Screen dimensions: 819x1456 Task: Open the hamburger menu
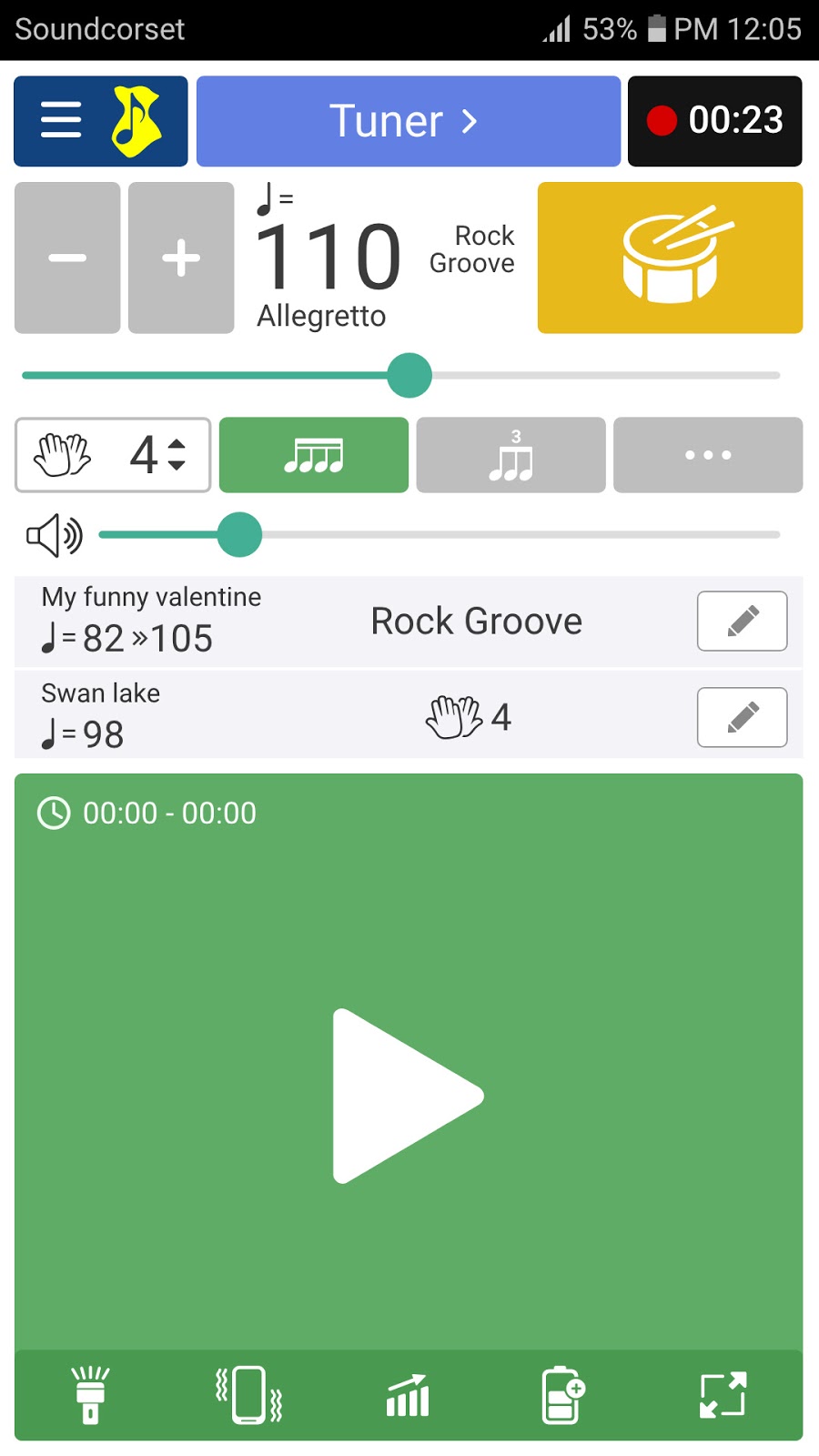[x=62, y=121]
